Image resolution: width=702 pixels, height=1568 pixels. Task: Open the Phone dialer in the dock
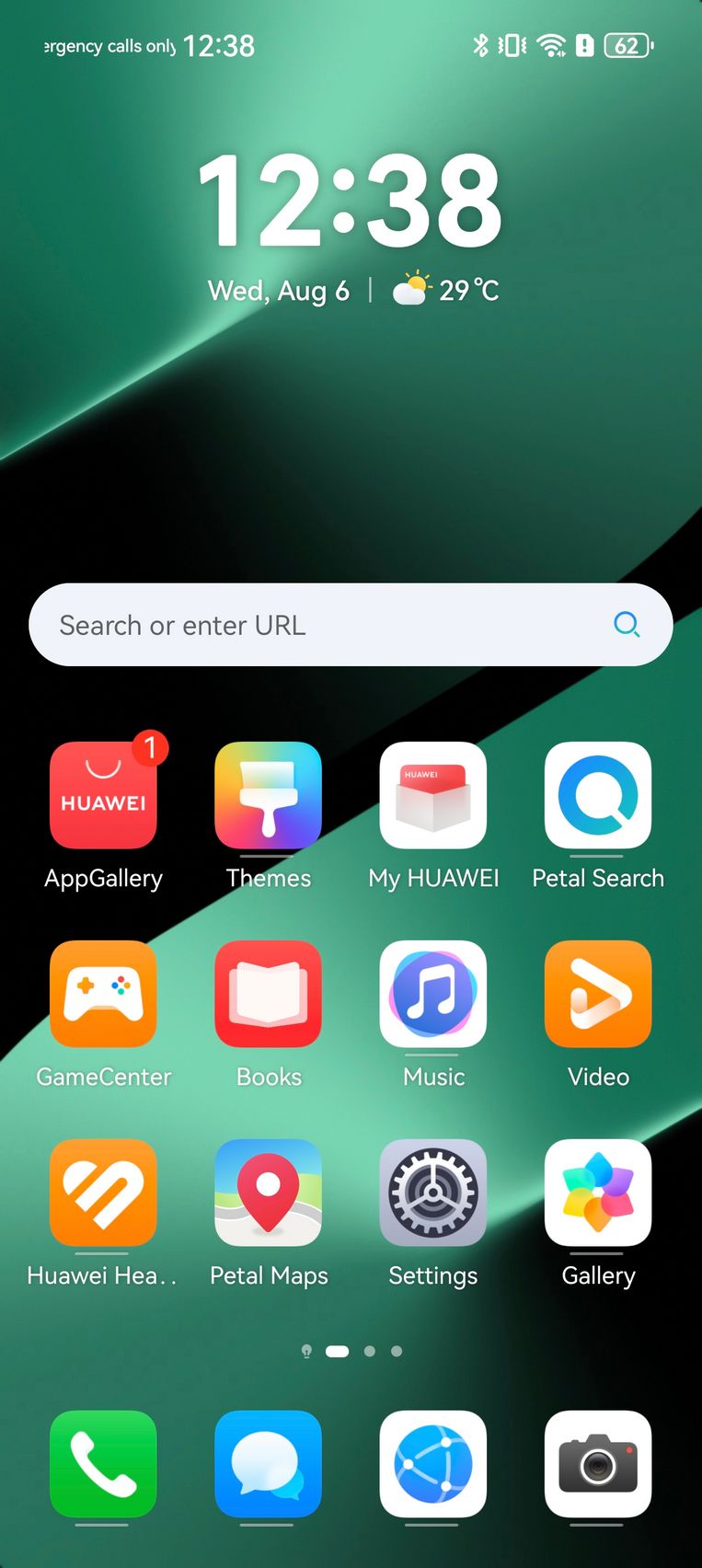pyautogui.click(x=103, y=1464)
